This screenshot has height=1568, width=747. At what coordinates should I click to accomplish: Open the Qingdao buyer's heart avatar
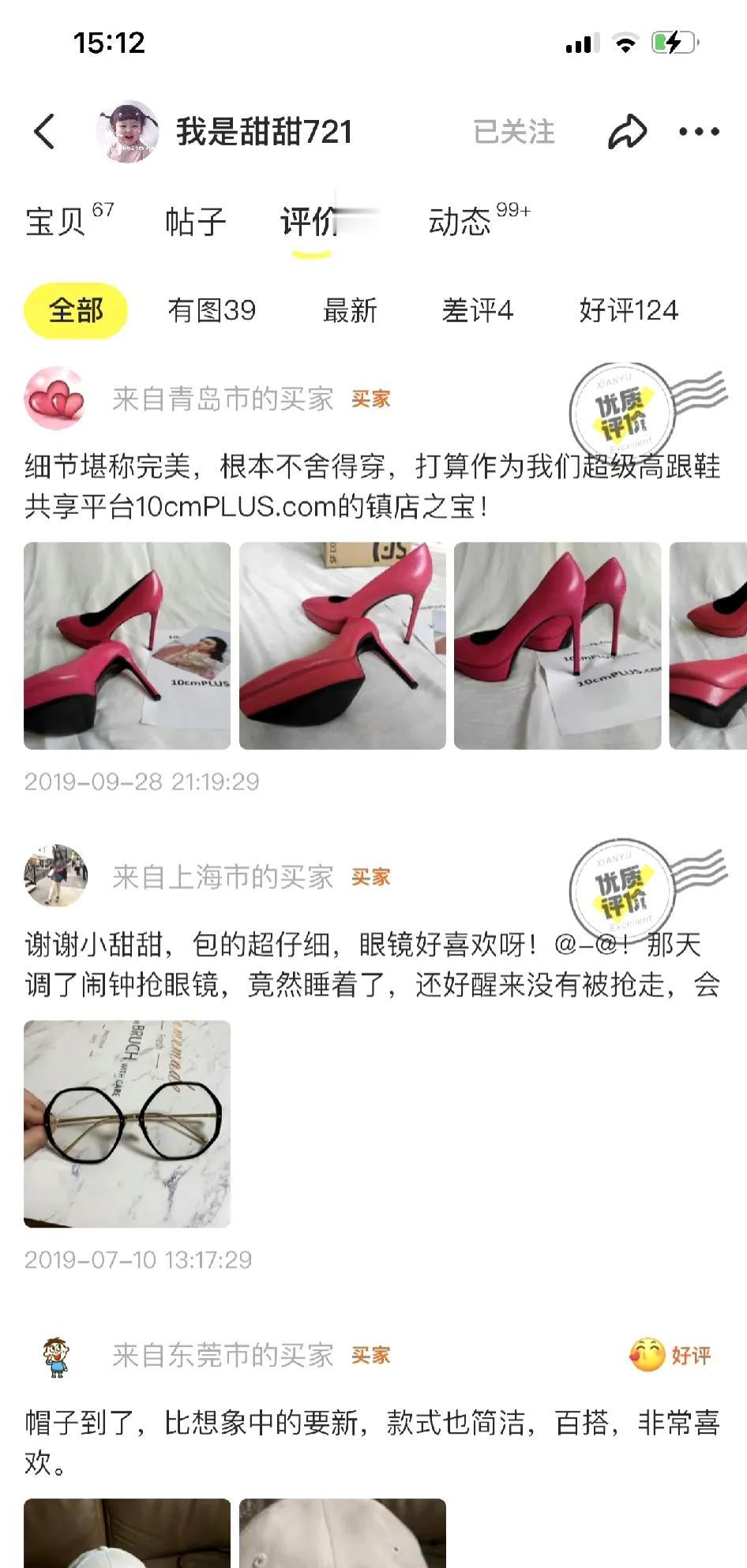55,399
